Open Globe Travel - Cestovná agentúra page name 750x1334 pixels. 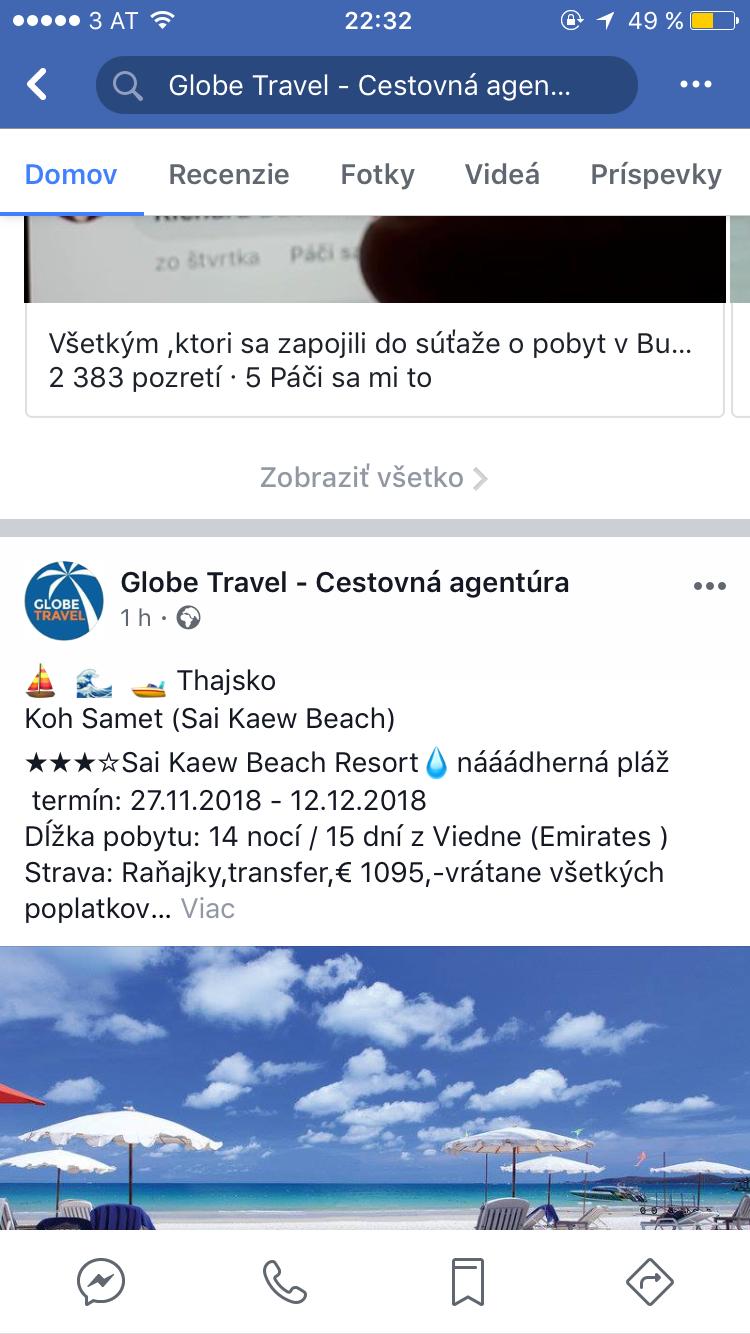345,583
